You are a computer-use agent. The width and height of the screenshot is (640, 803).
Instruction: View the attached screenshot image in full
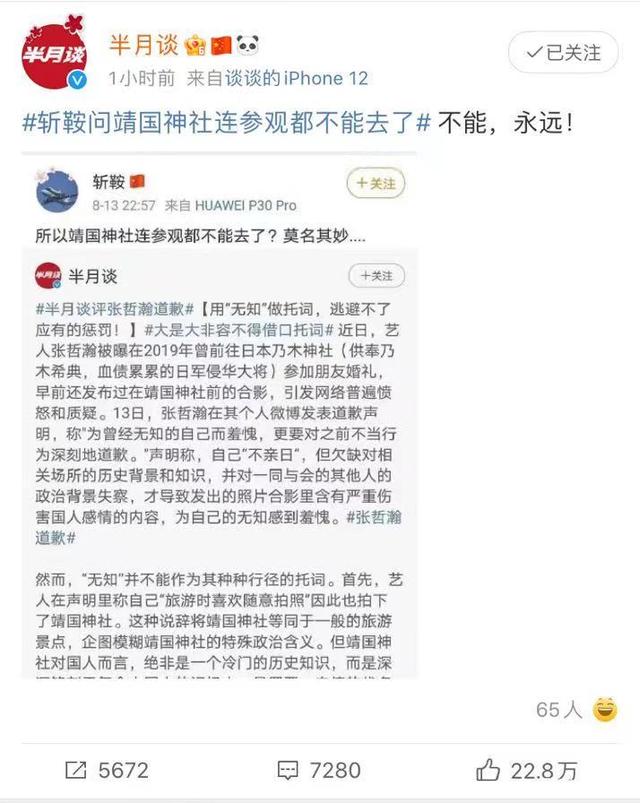[x=218, y=420]
